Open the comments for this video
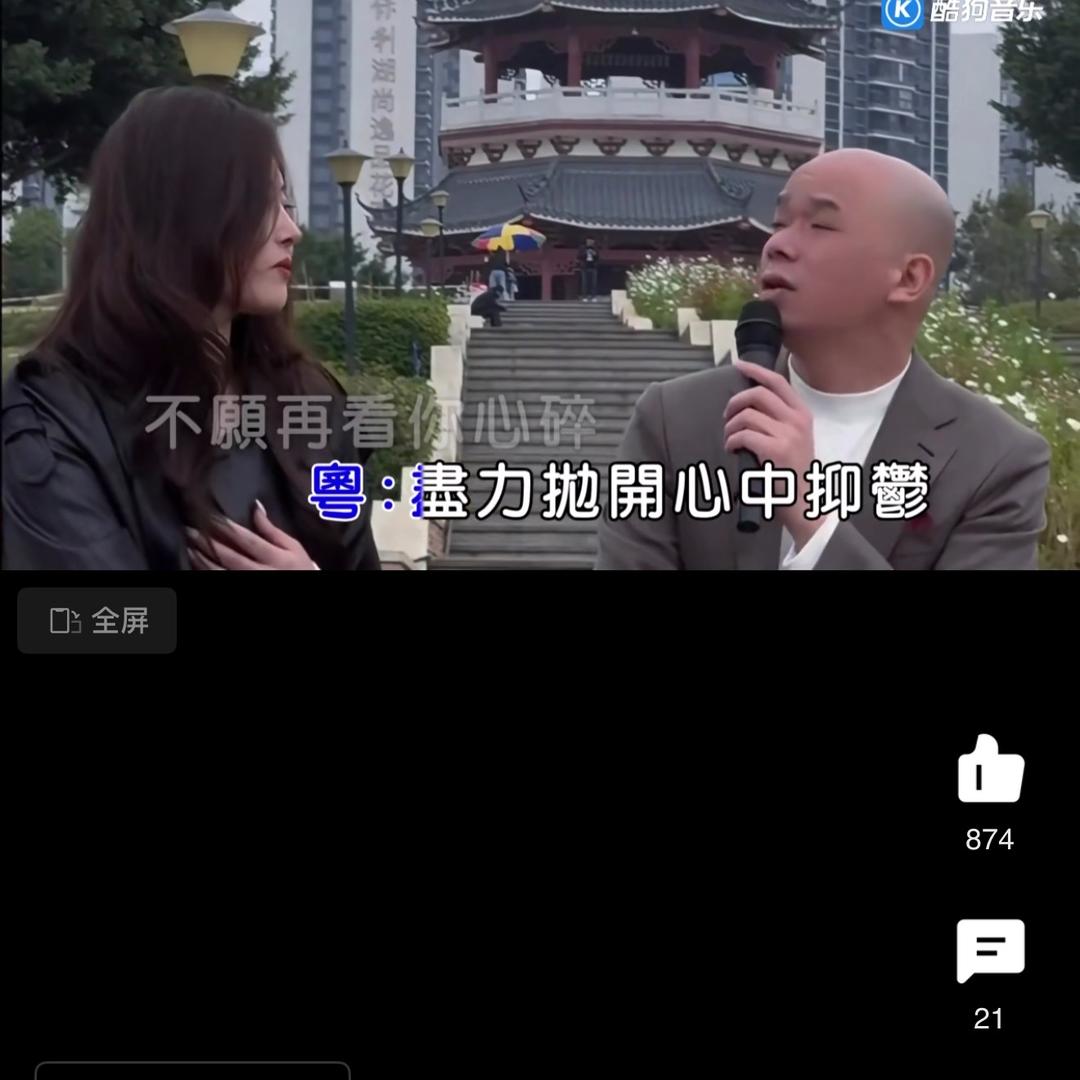The height and width of the screenshot is (1080, 1080). click(990, 950)
